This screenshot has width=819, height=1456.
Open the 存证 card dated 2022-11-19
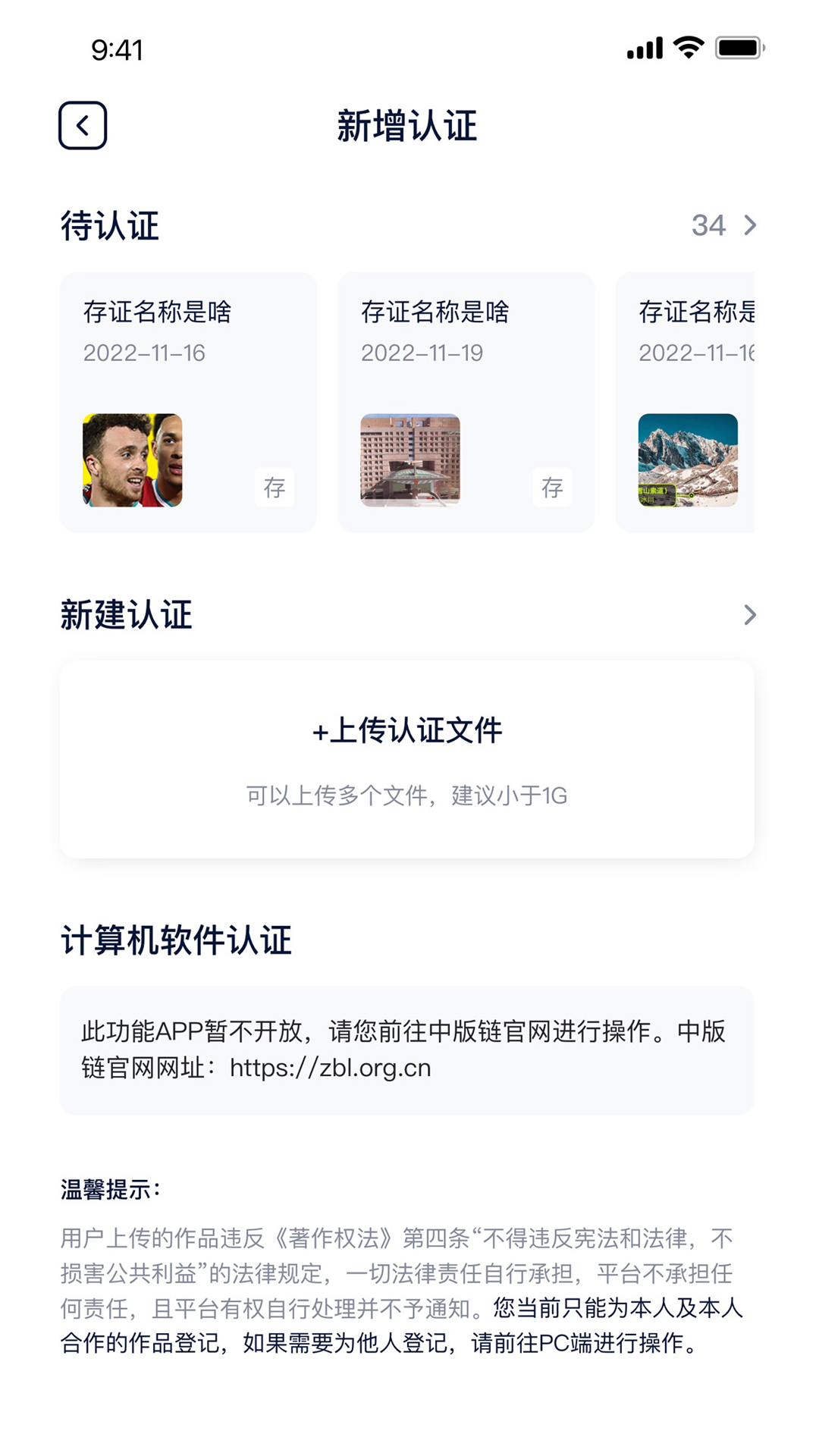tap(466, 402)
